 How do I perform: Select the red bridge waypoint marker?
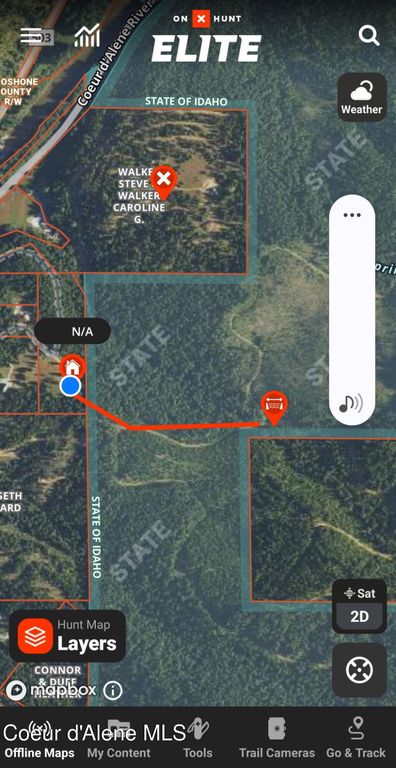click(274, 408)
